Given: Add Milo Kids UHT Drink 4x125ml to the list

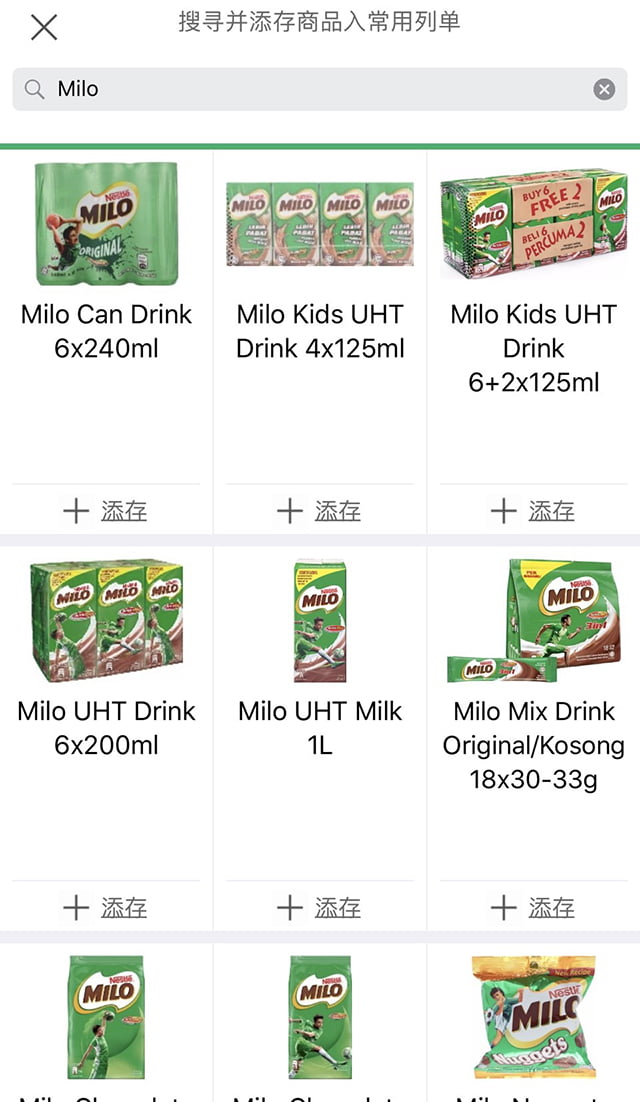Looking at the screenshot, I should coord(320,510).
